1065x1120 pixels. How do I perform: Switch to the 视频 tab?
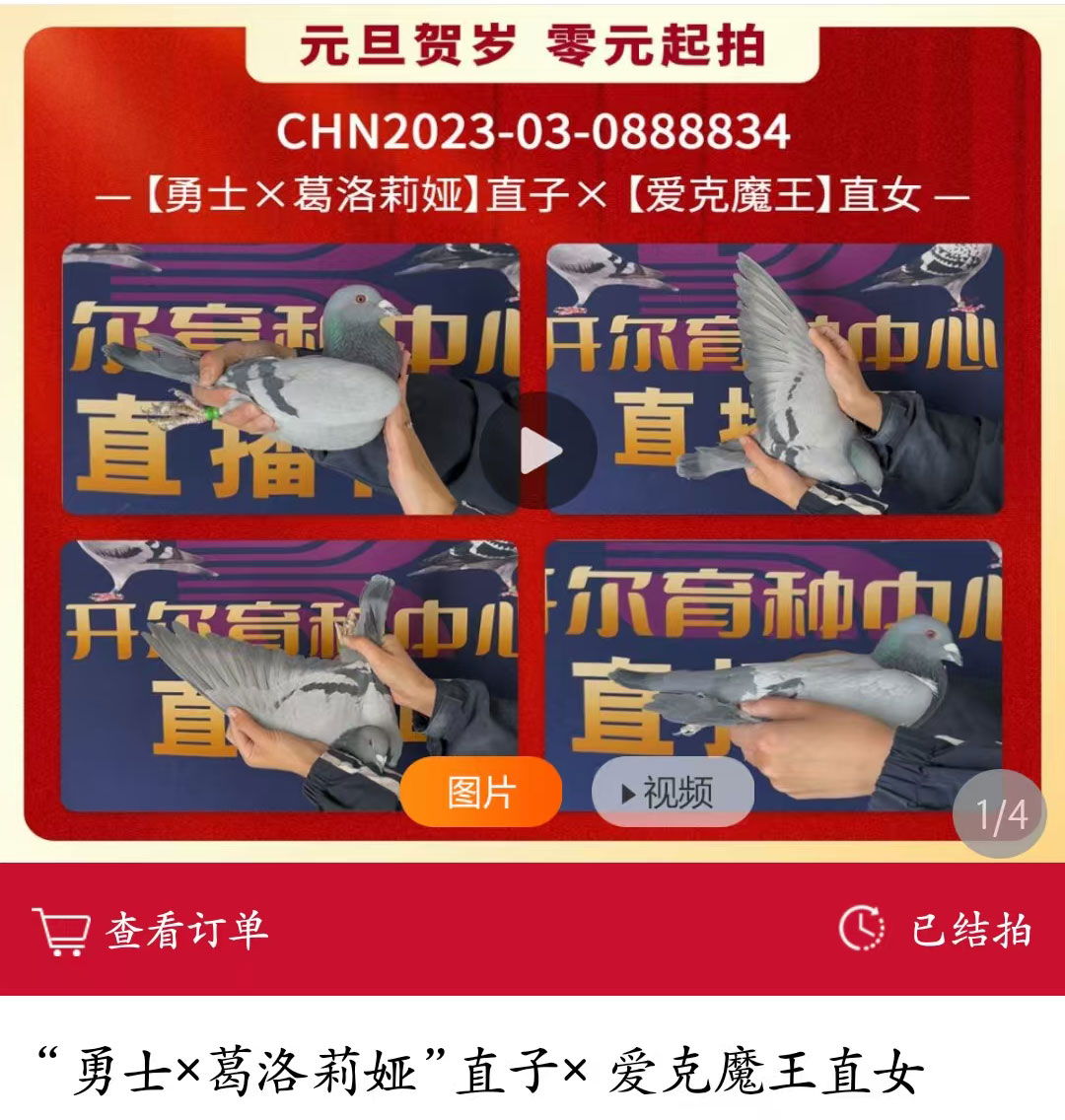coord(673,792)
